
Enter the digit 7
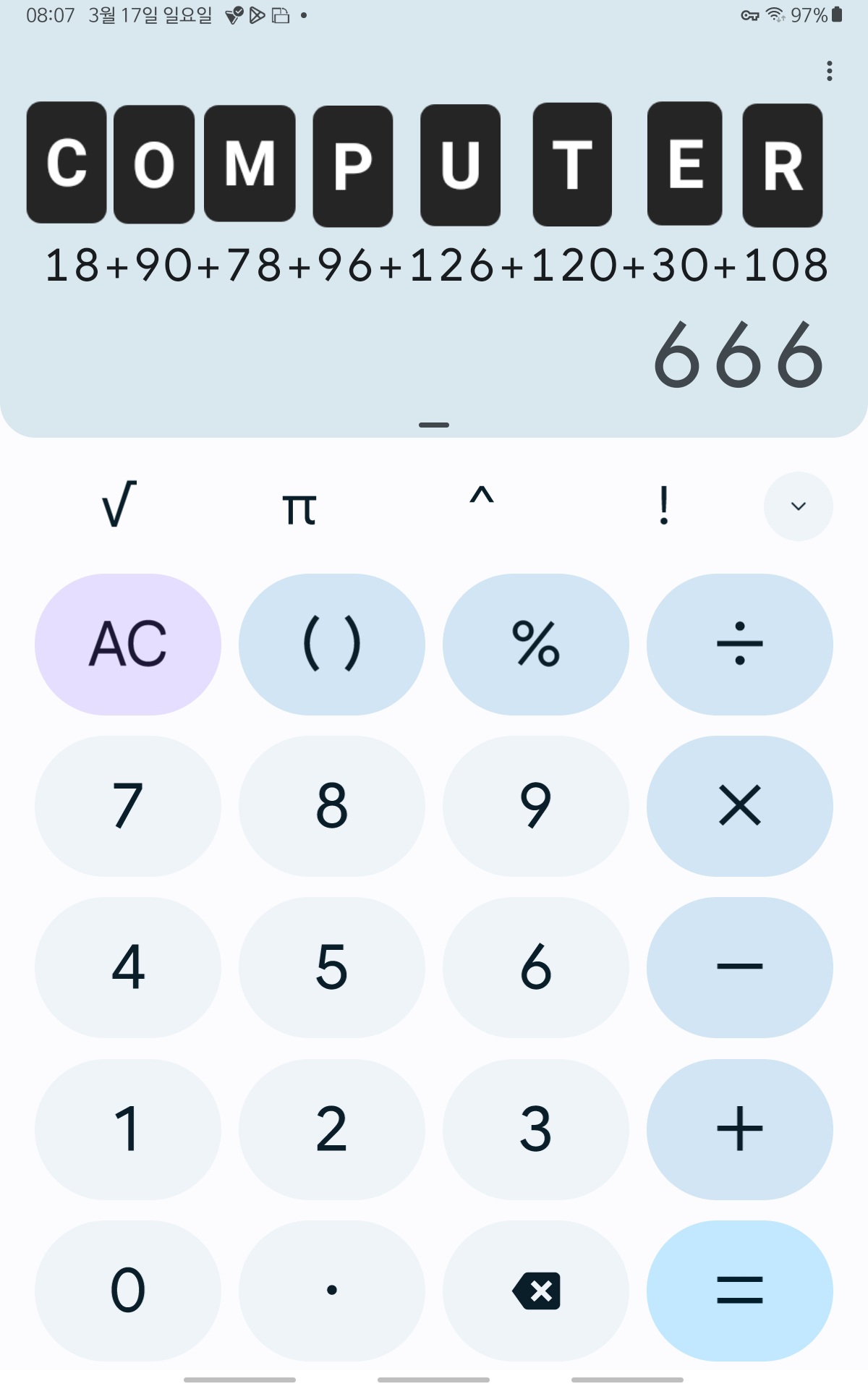[x=128, y=806]
